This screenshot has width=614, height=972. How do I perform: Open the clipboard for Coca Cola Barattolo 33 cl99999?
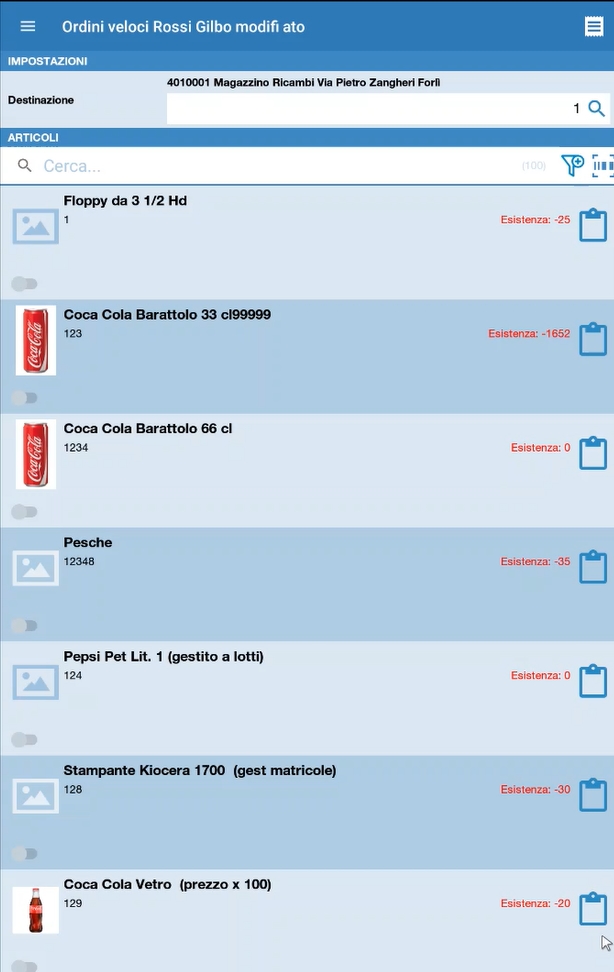pos(593,338)
